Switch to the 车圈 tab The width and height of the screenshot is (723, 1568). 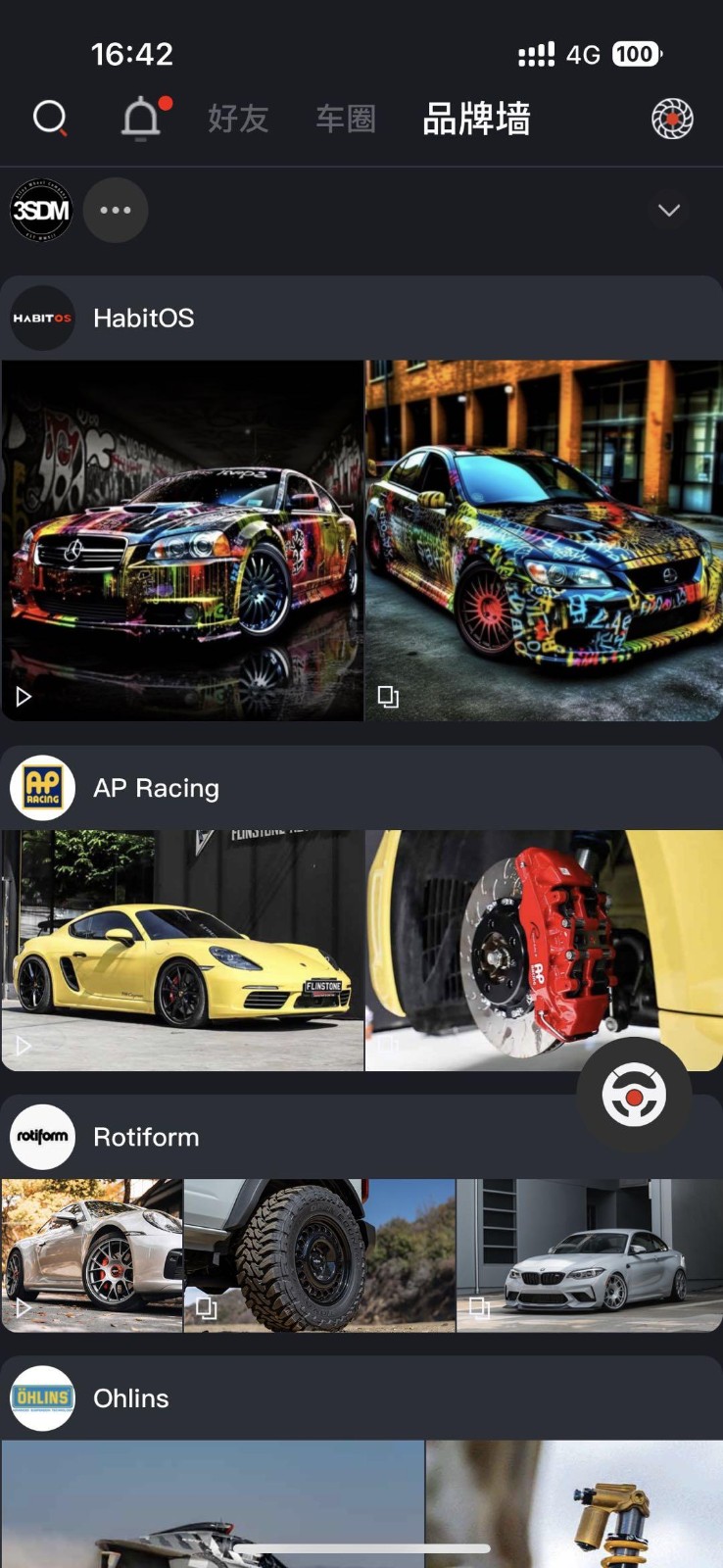(x=346, y=119)
